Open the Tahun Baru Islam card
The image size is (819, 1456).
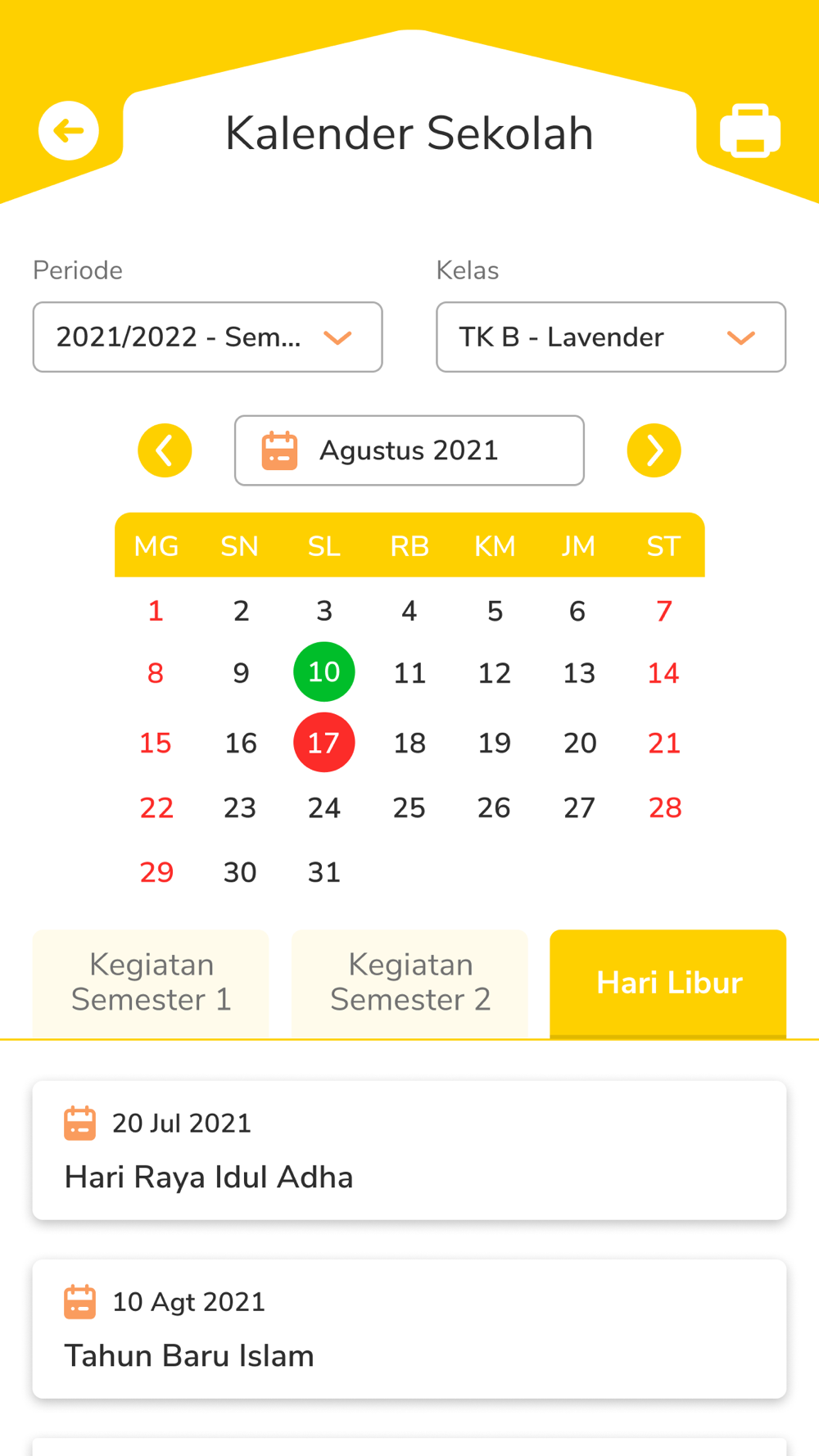pos(409,1329)
